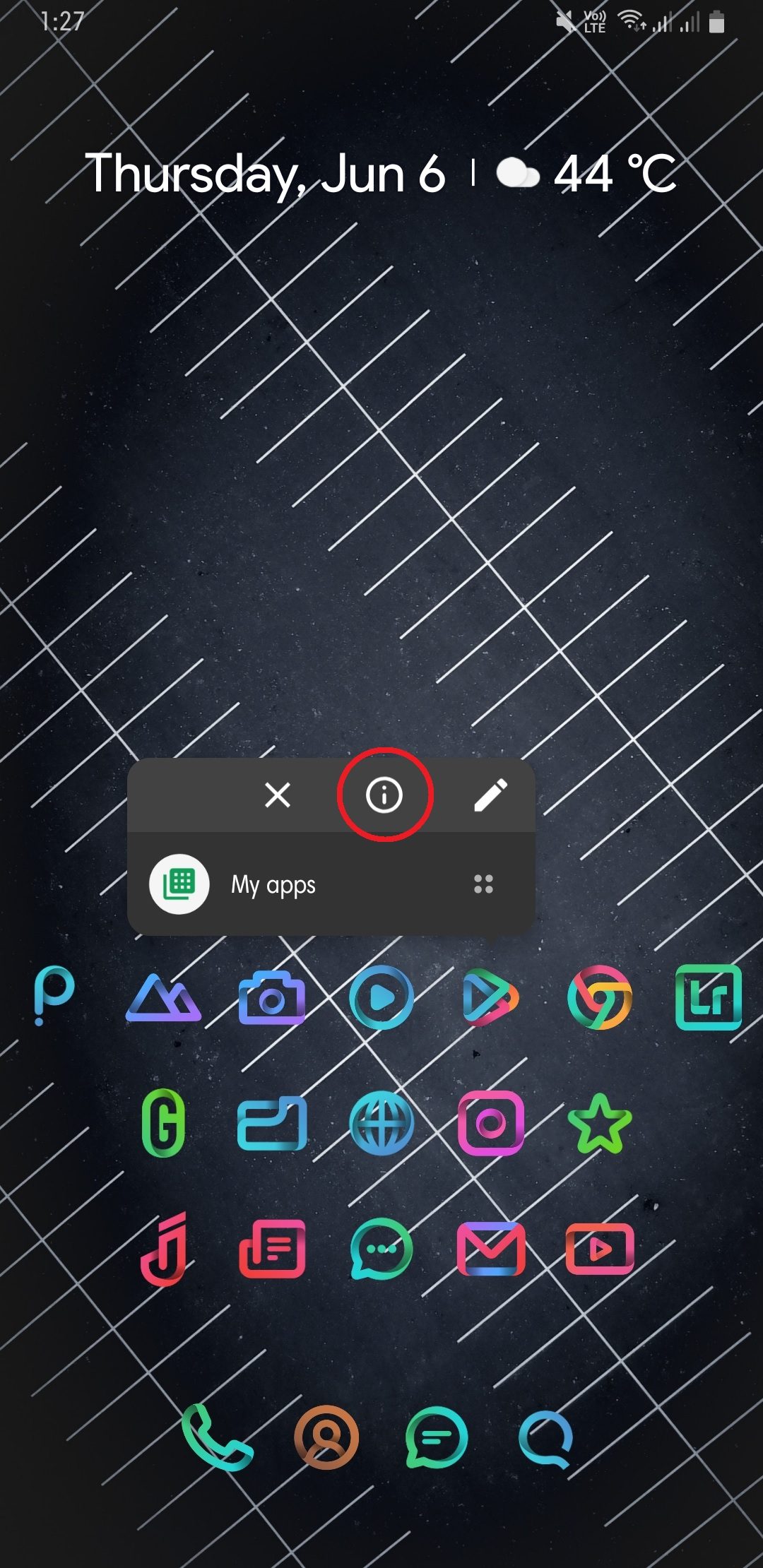Launch the Chrome app
The width and height of the screenshot is (763, 1568).
(x=599, y=997)
